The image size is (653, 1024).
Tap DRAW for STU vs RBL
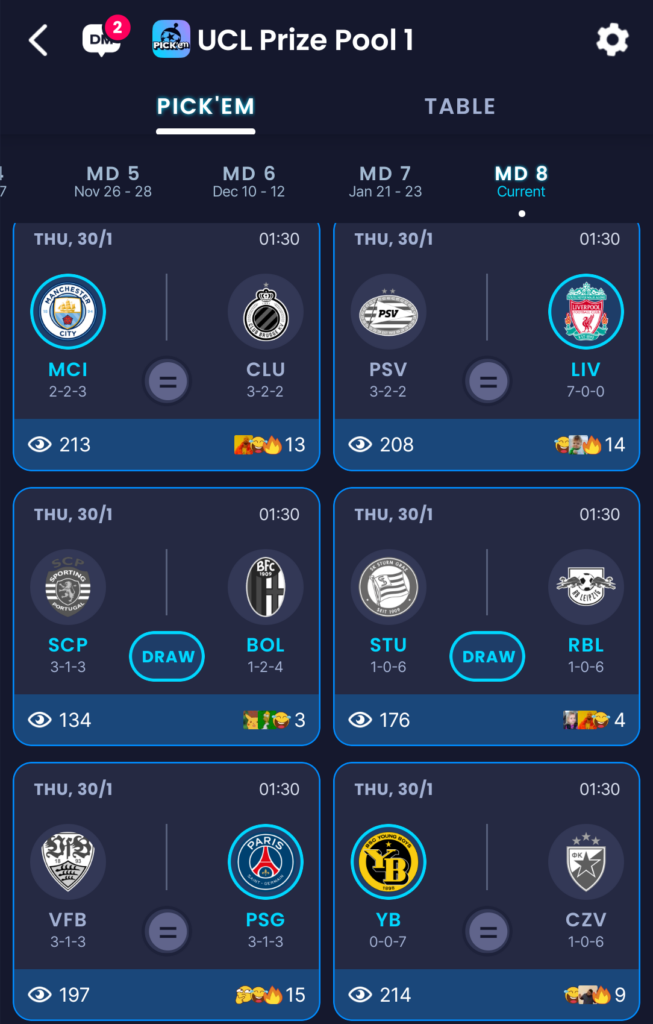click(x=488, y=657)
